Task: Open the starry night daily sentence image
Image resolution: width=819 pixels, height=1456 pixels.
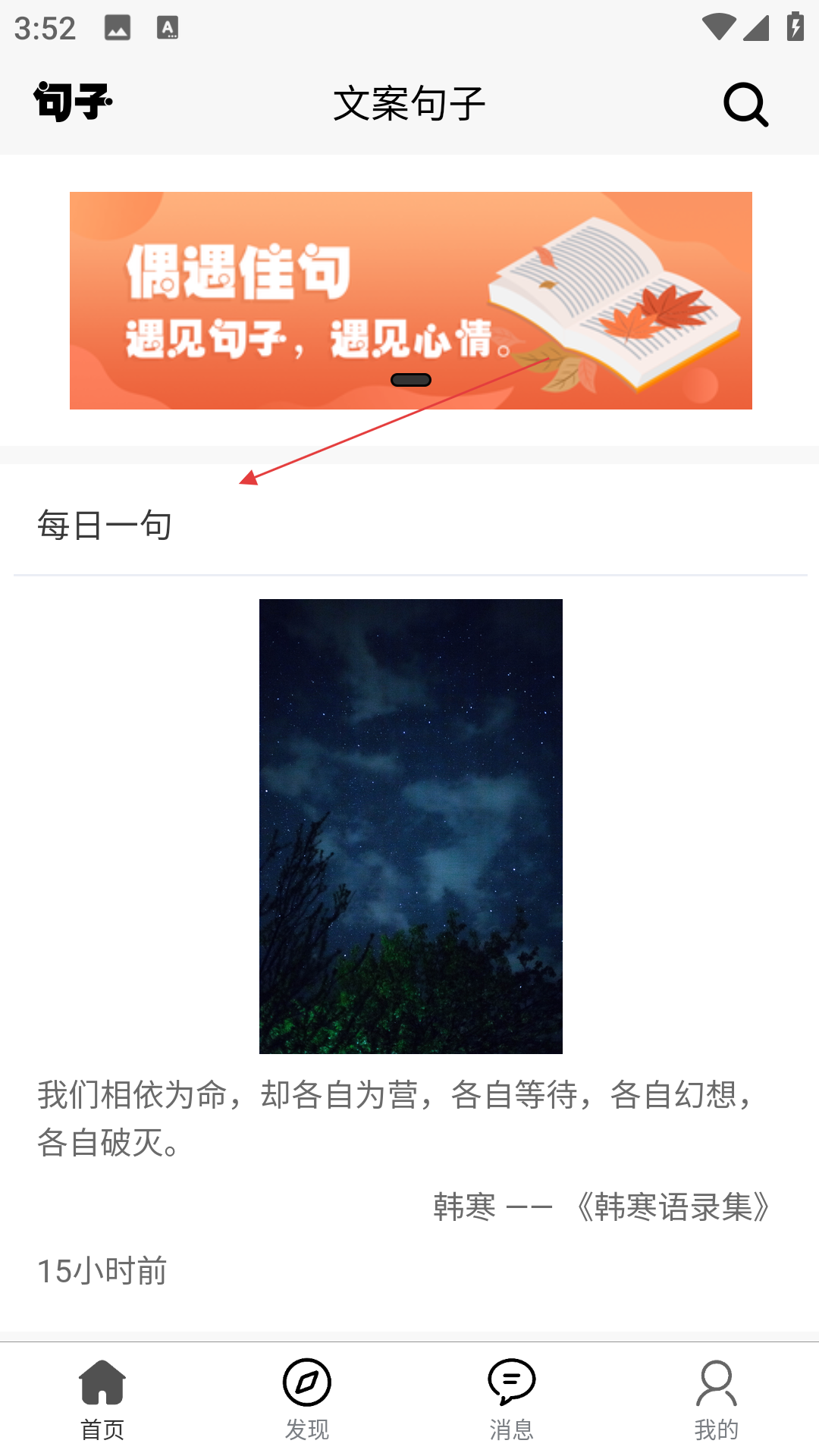Action: (x=411, y=827)
